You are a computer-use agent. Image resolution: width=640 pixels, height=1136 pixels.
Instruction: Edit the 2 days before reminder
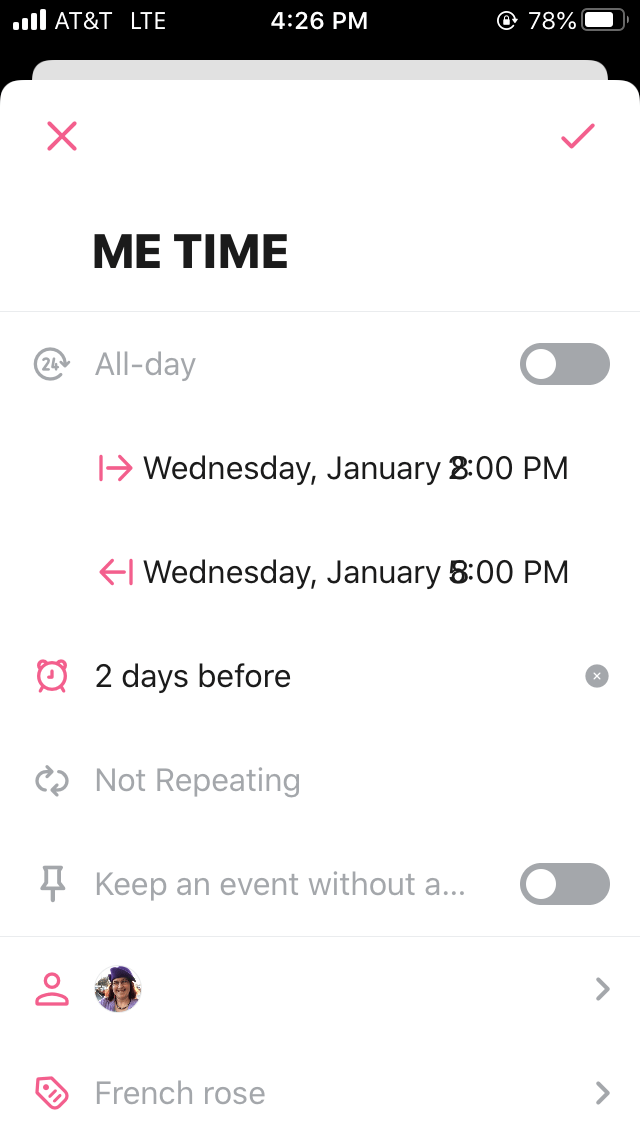pyautogui.click(x=193, y=677)
